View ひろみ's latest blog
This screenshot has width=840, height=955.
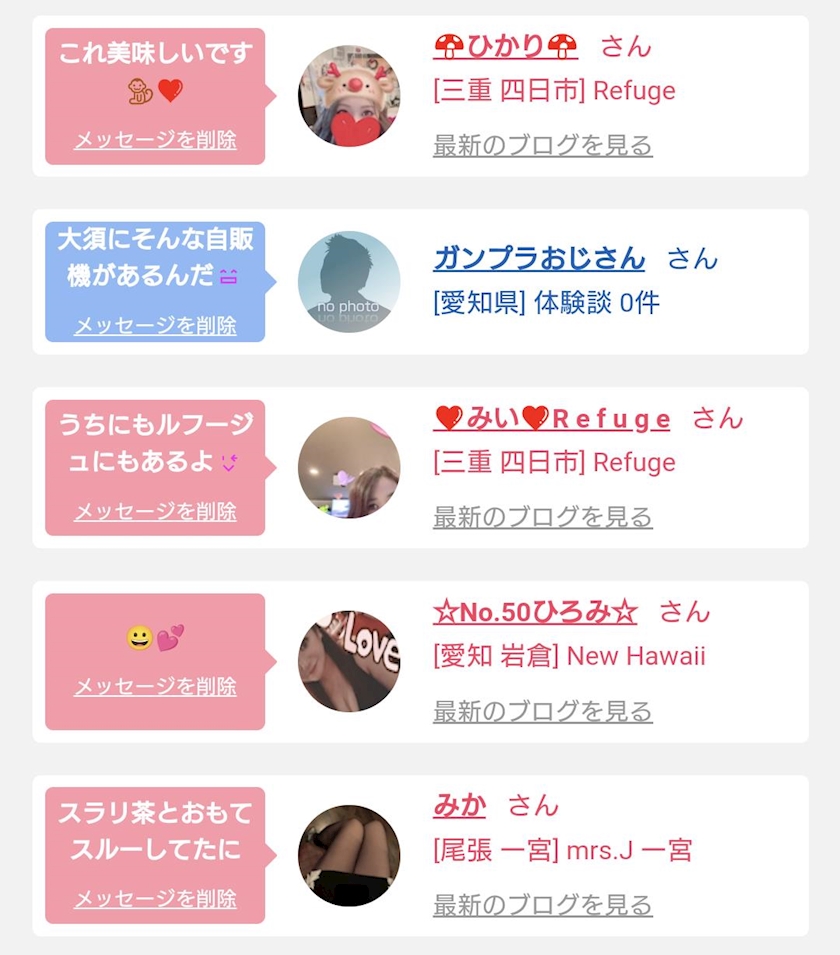tap(543, 711)
